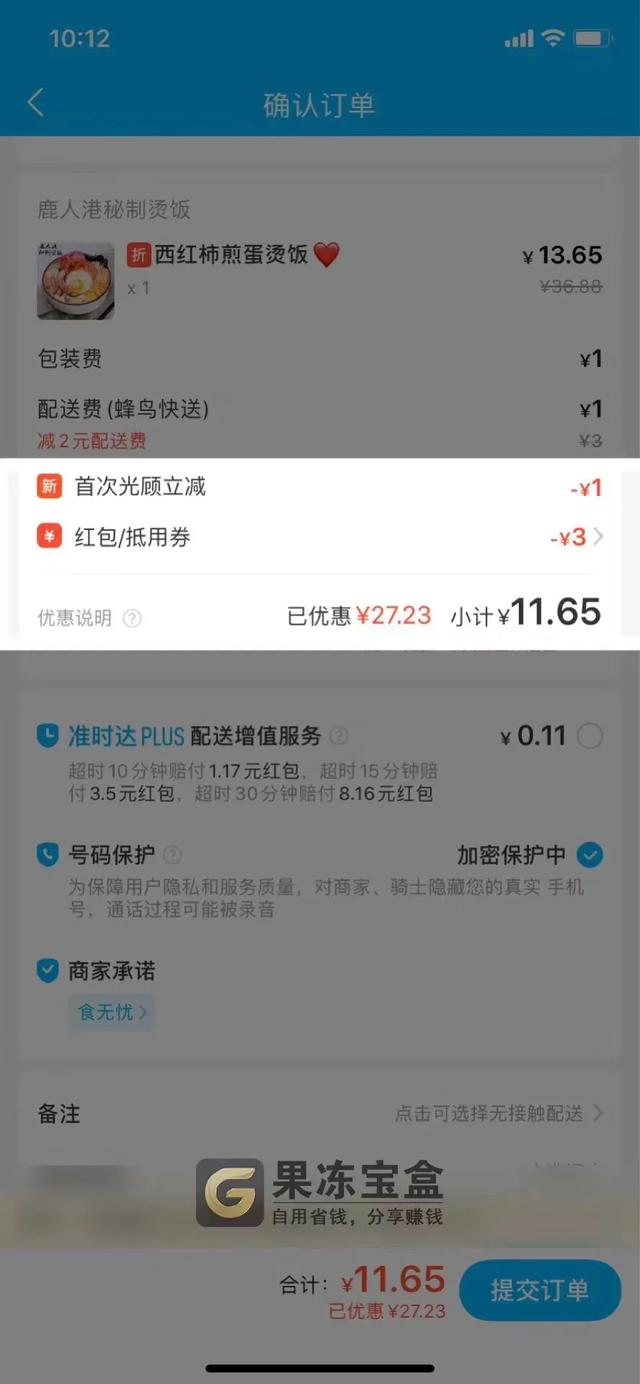Select the 准时达PLUS delivery service option

[x=590, y=737]
